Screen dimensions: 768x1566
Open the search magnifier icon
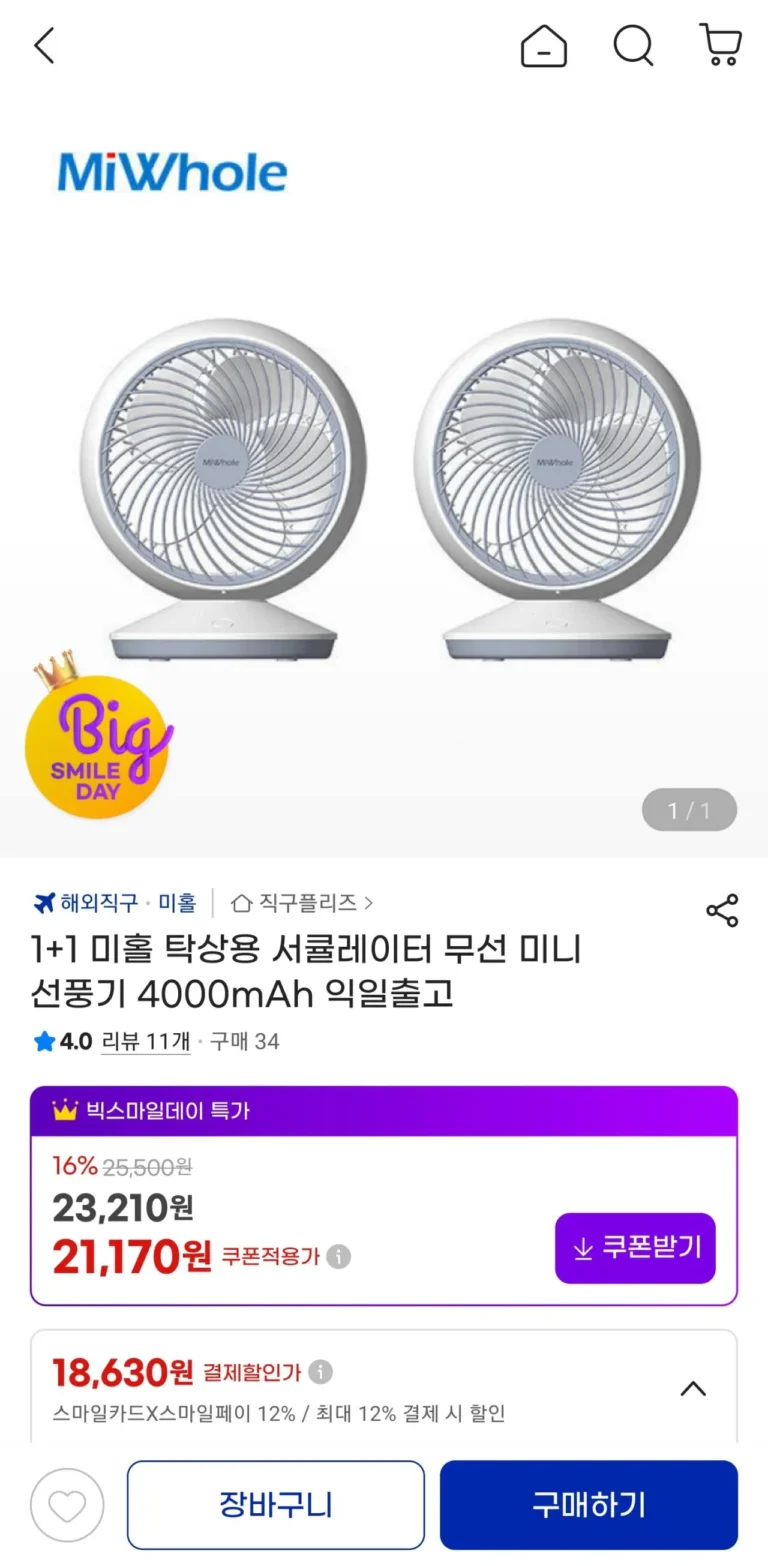click(633, 46)
